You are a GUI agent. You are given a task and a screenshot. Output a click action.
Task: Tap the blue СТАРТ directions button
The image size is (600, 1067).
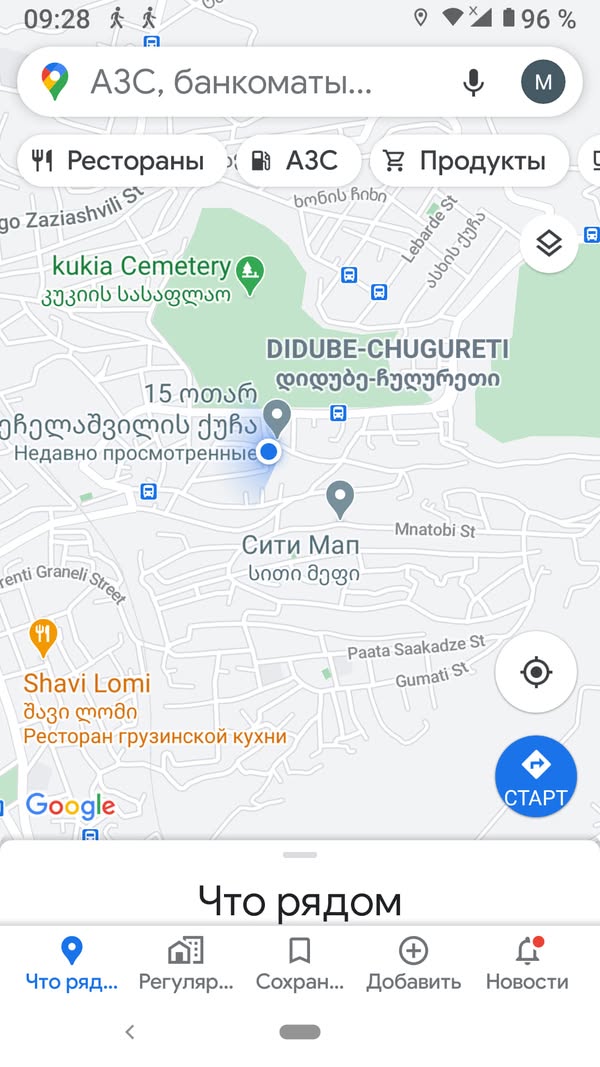coord(536,776)
